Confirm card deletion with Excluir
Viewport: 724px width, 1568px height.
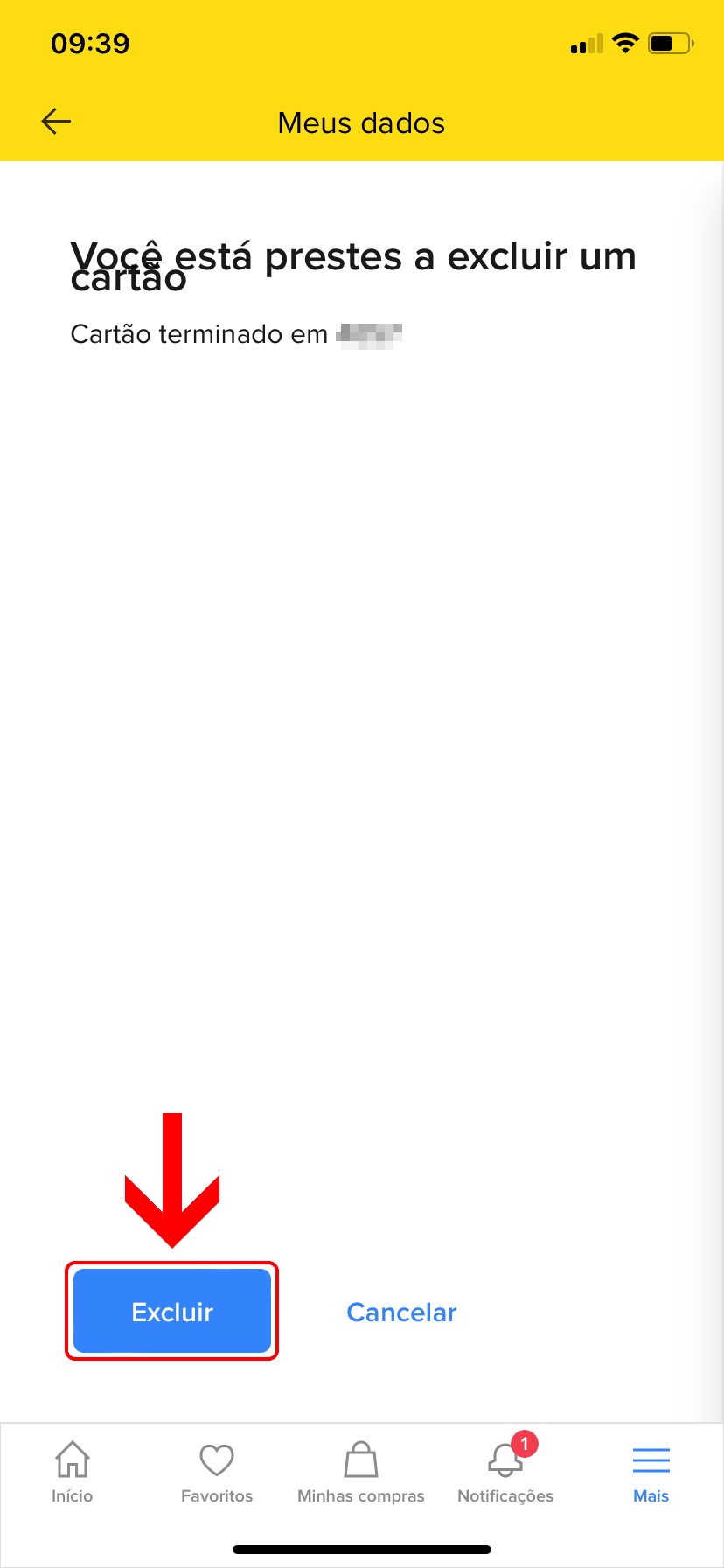[x=172, y=1311]
